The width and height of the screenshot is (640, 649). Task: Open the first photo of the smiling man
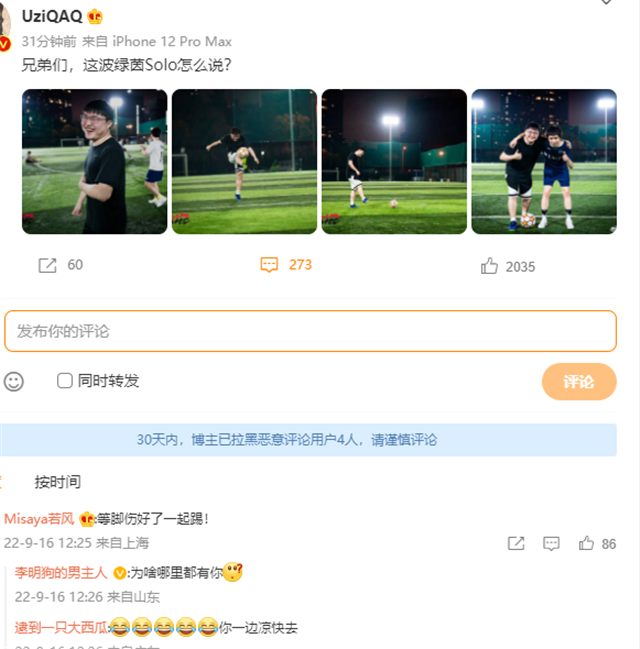pos(94,161)
